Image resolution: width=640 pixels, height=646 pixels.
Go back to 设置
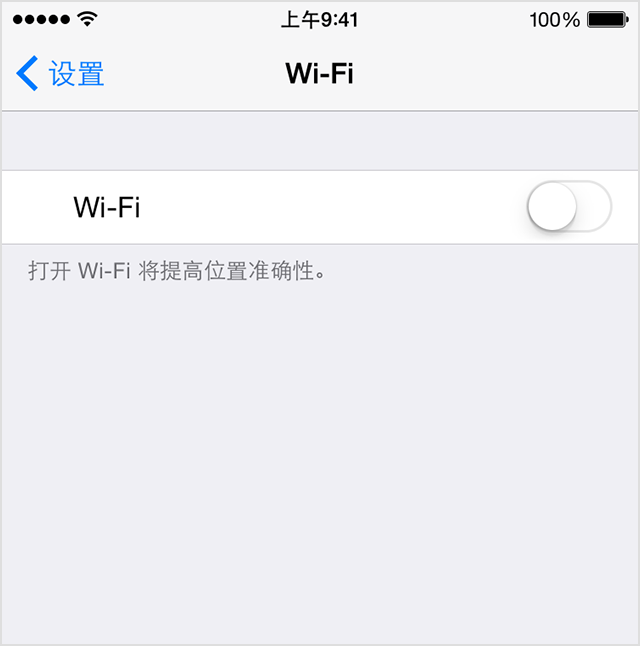click(62, 74)
